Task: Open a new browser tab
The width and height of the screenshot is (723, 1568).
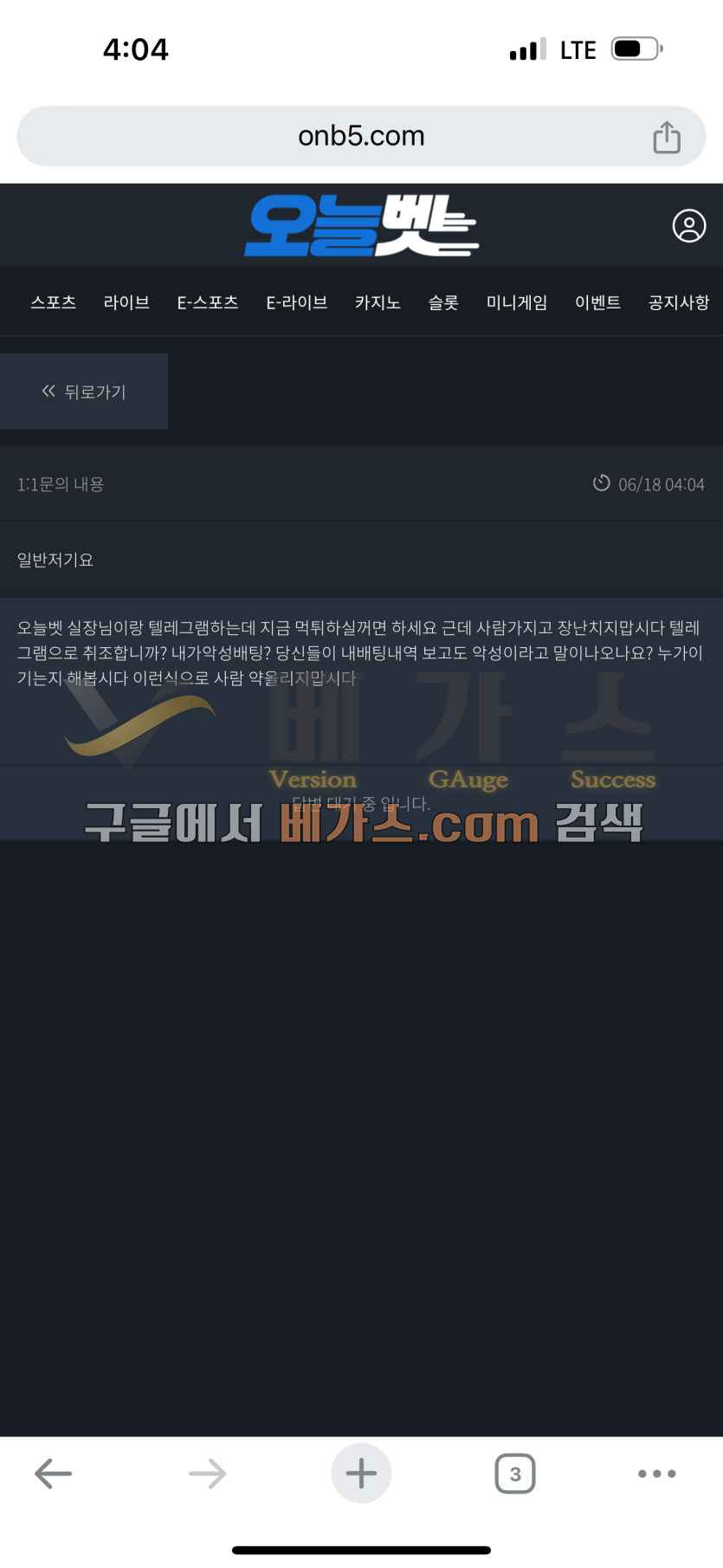Action: point(361,1473)
